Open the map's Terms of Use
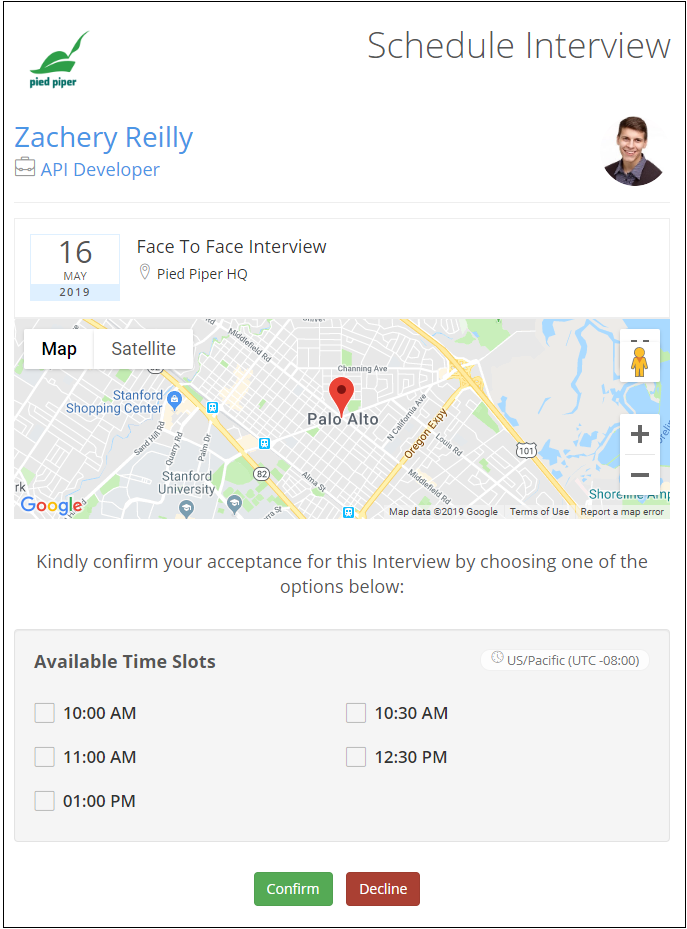The width and height of the screenshot is (687, 929). tap(539, 512)
